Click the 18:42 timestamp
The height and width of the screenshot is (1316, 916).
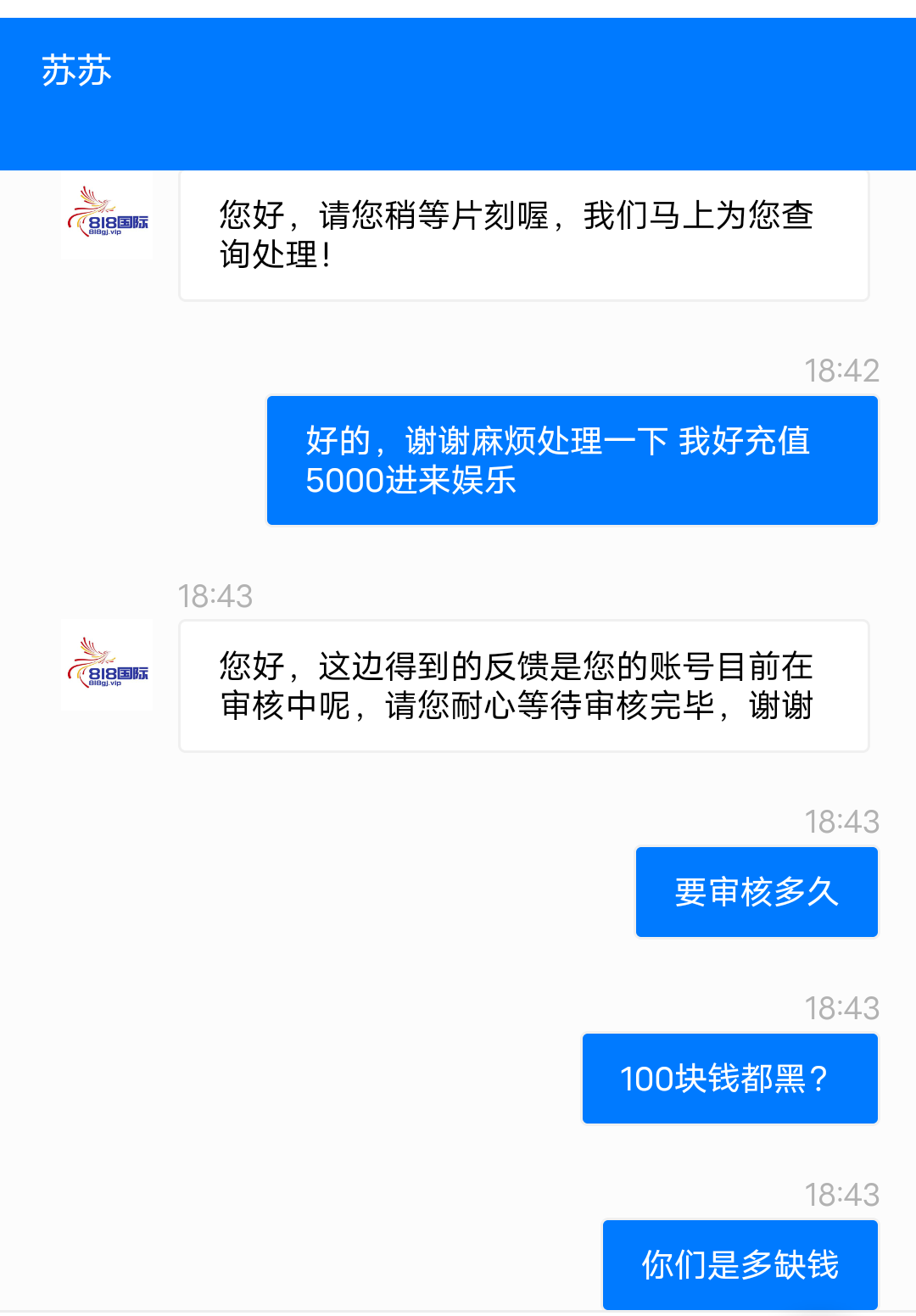coord(844,368)
